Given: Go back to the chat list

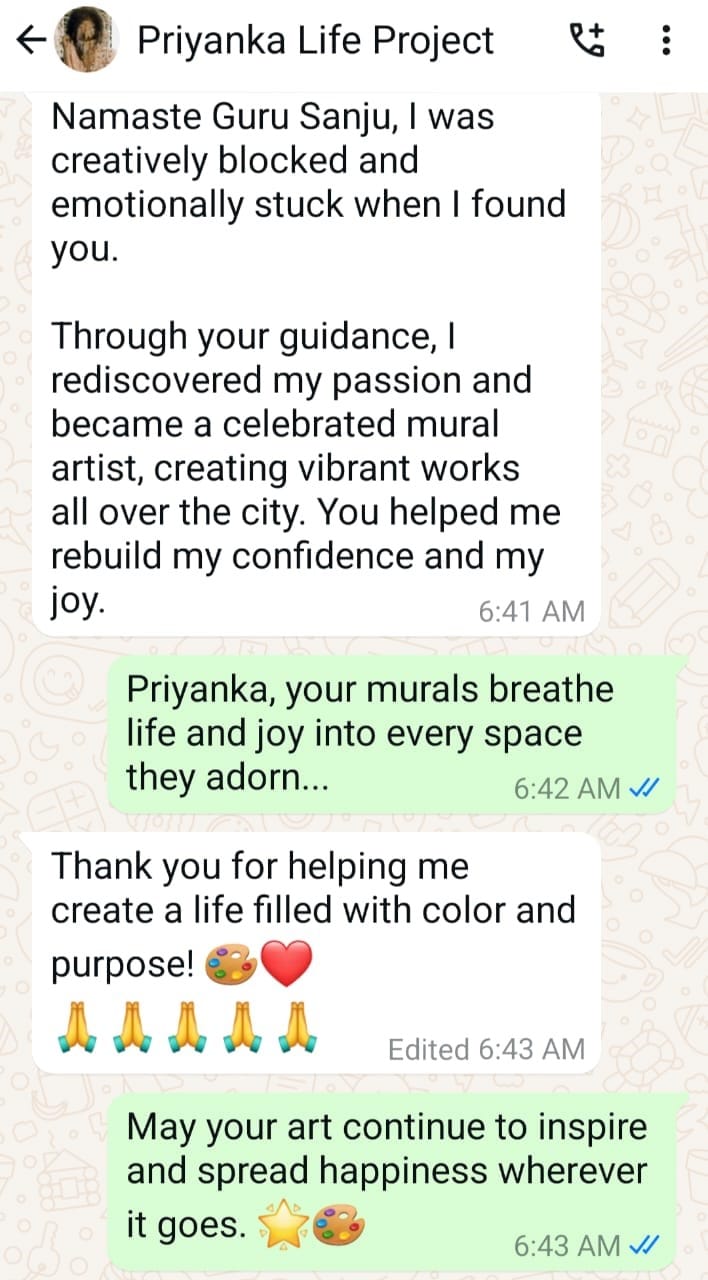Looking at the screenshot, I should (x=30, y=41).
